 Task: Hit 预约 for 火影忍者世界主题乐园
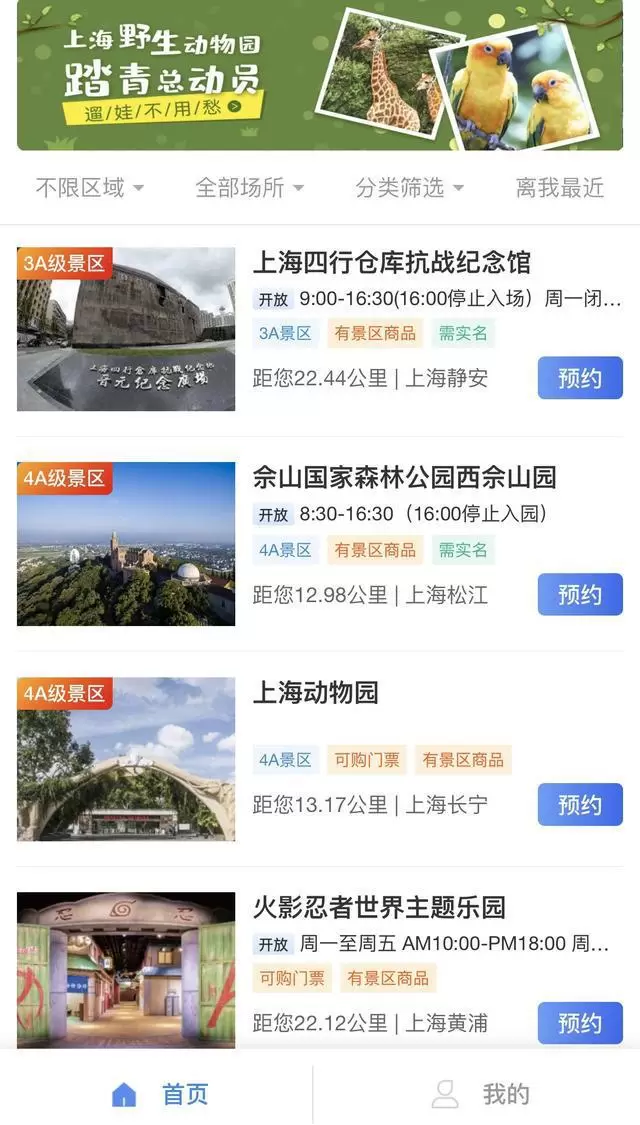point(580,1023)
